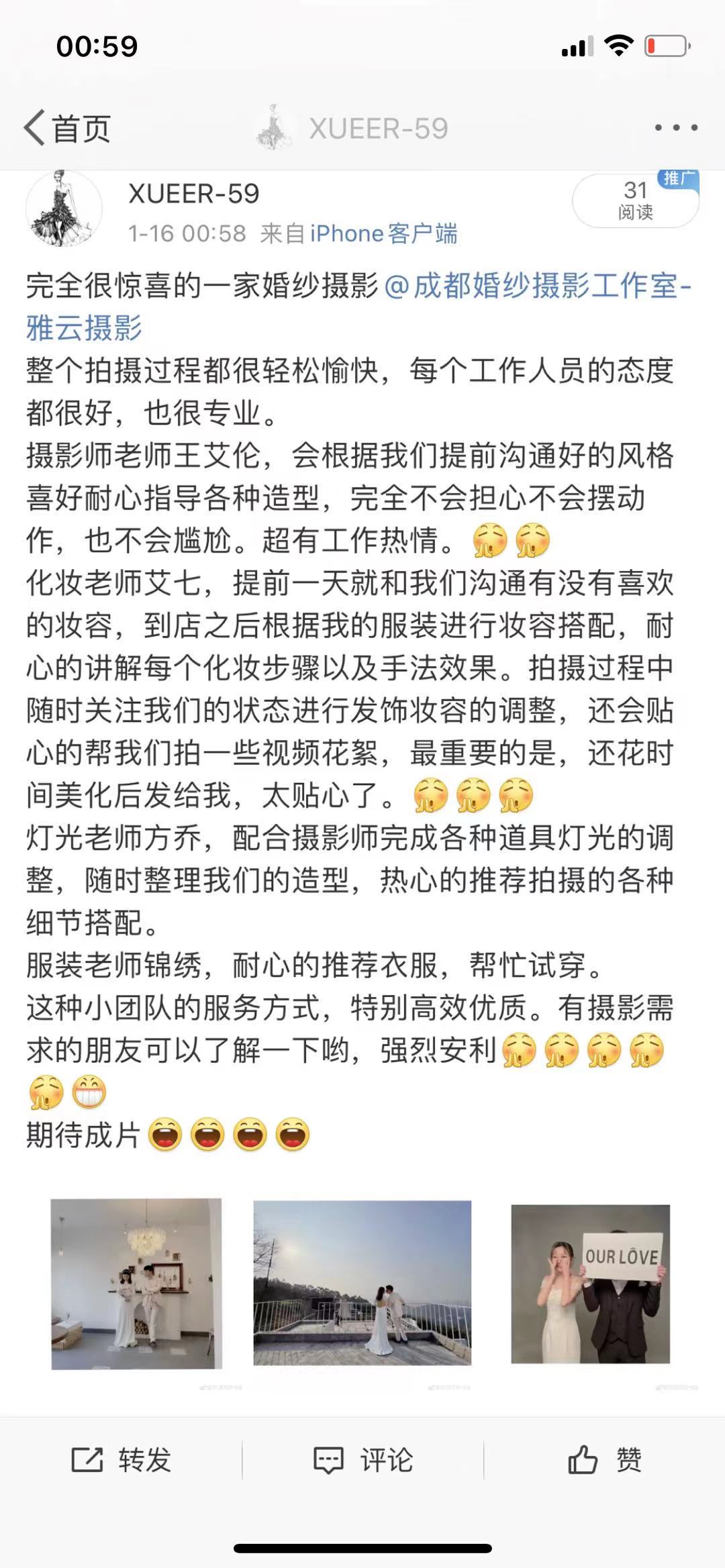
Task: Open 评论 to comment on the post
Action: pos(363,1459)
